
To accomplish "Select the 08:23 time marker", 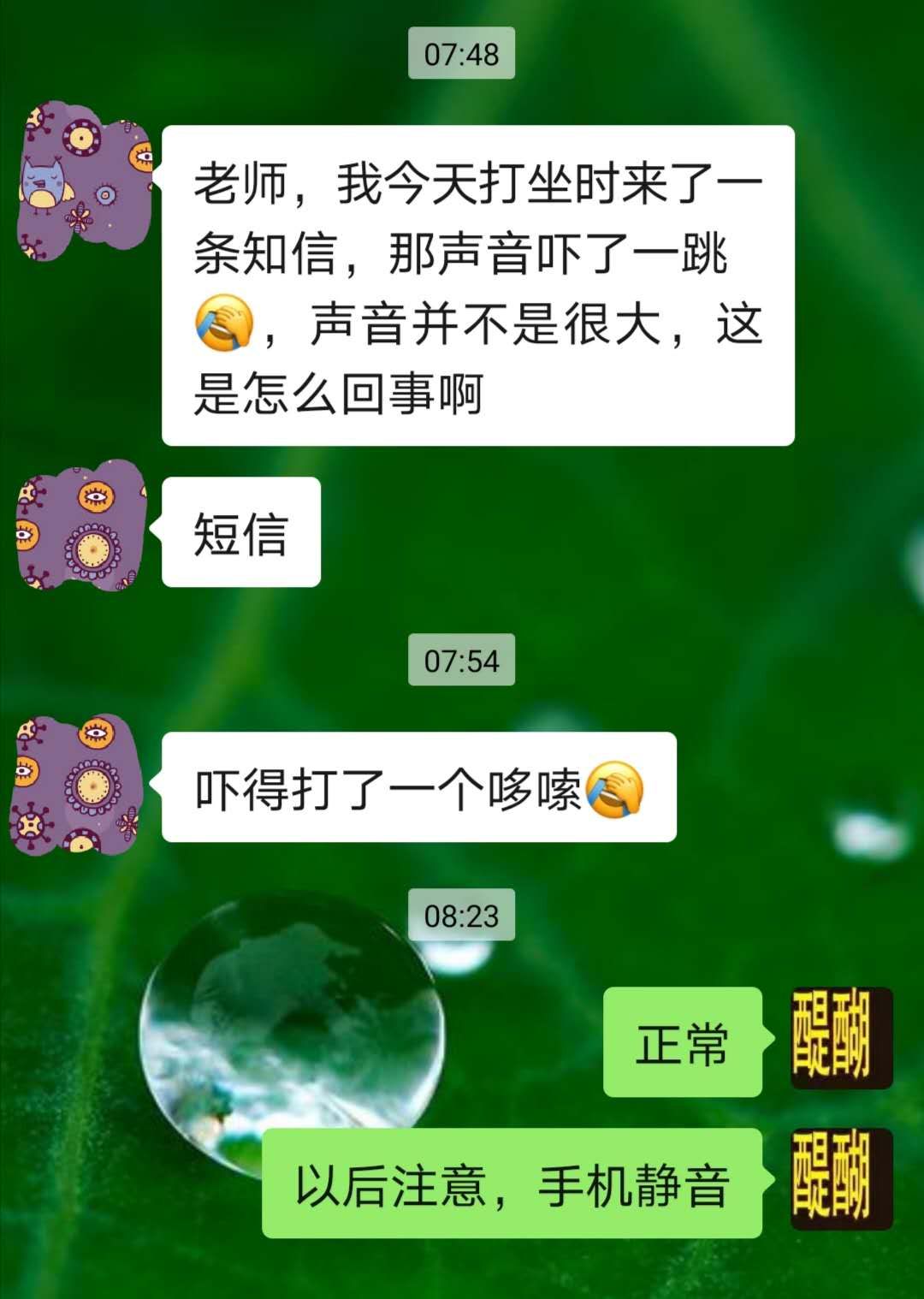I will tap(462, 914).
